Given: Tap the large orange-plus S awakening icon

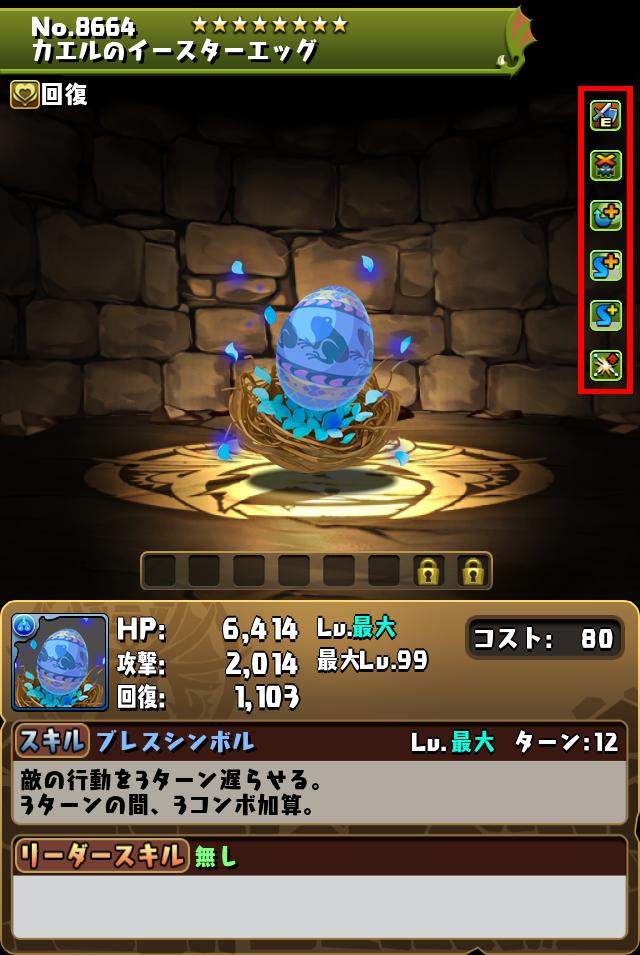Looking at the screenshot, I should click(x=605, y=266).
